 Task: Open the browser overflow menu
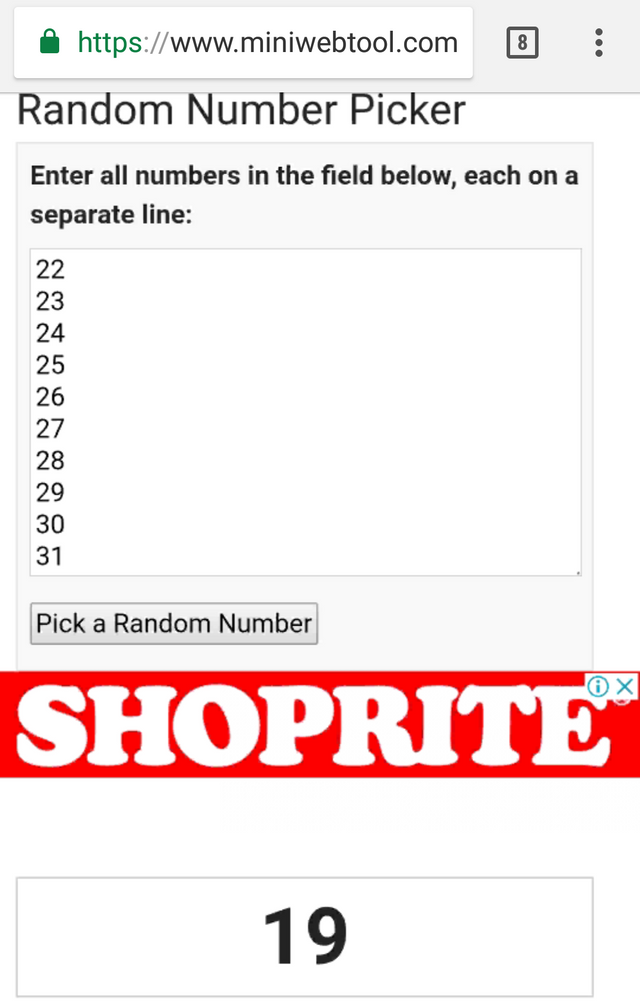pos(598,43)
